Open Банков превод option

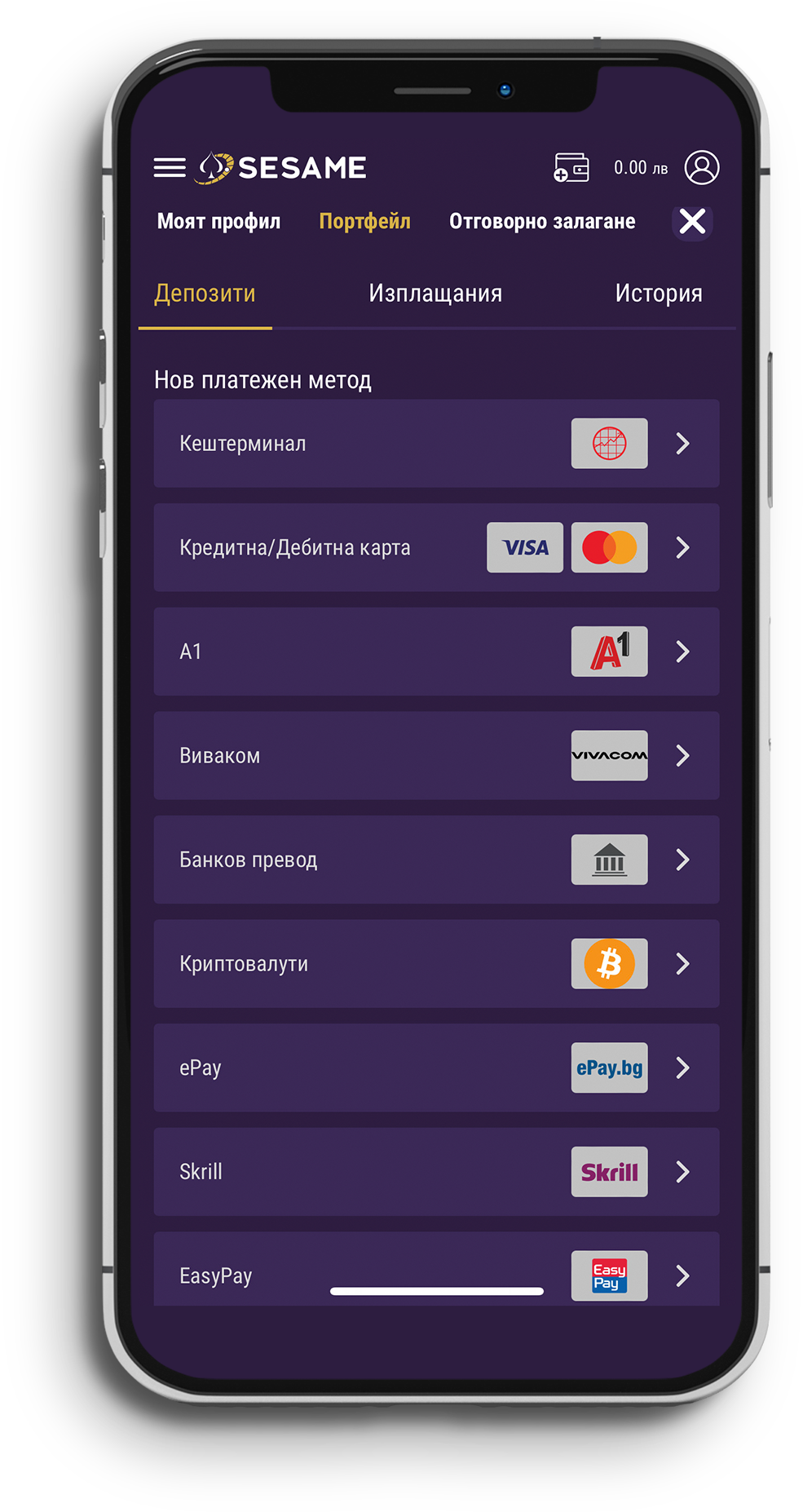[x=436, y=860]
